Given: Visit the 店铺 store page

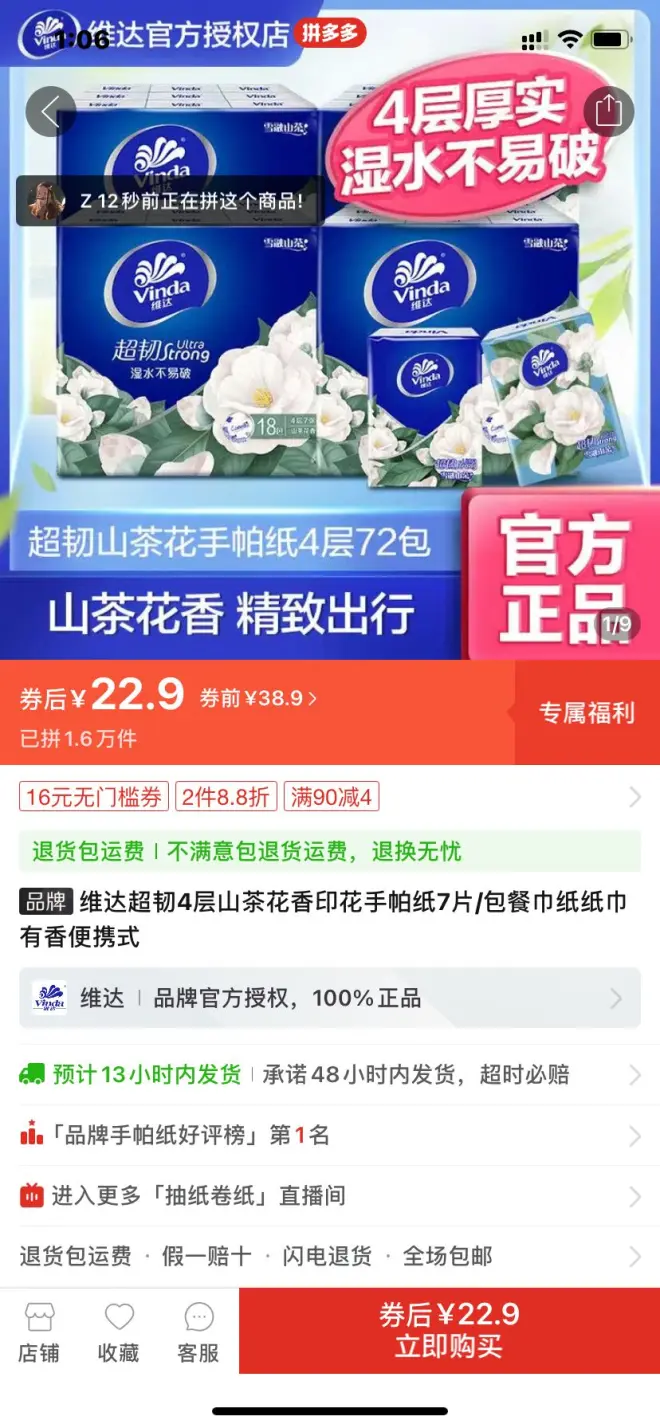Looking at the screenshot, I should point(39,1332).
